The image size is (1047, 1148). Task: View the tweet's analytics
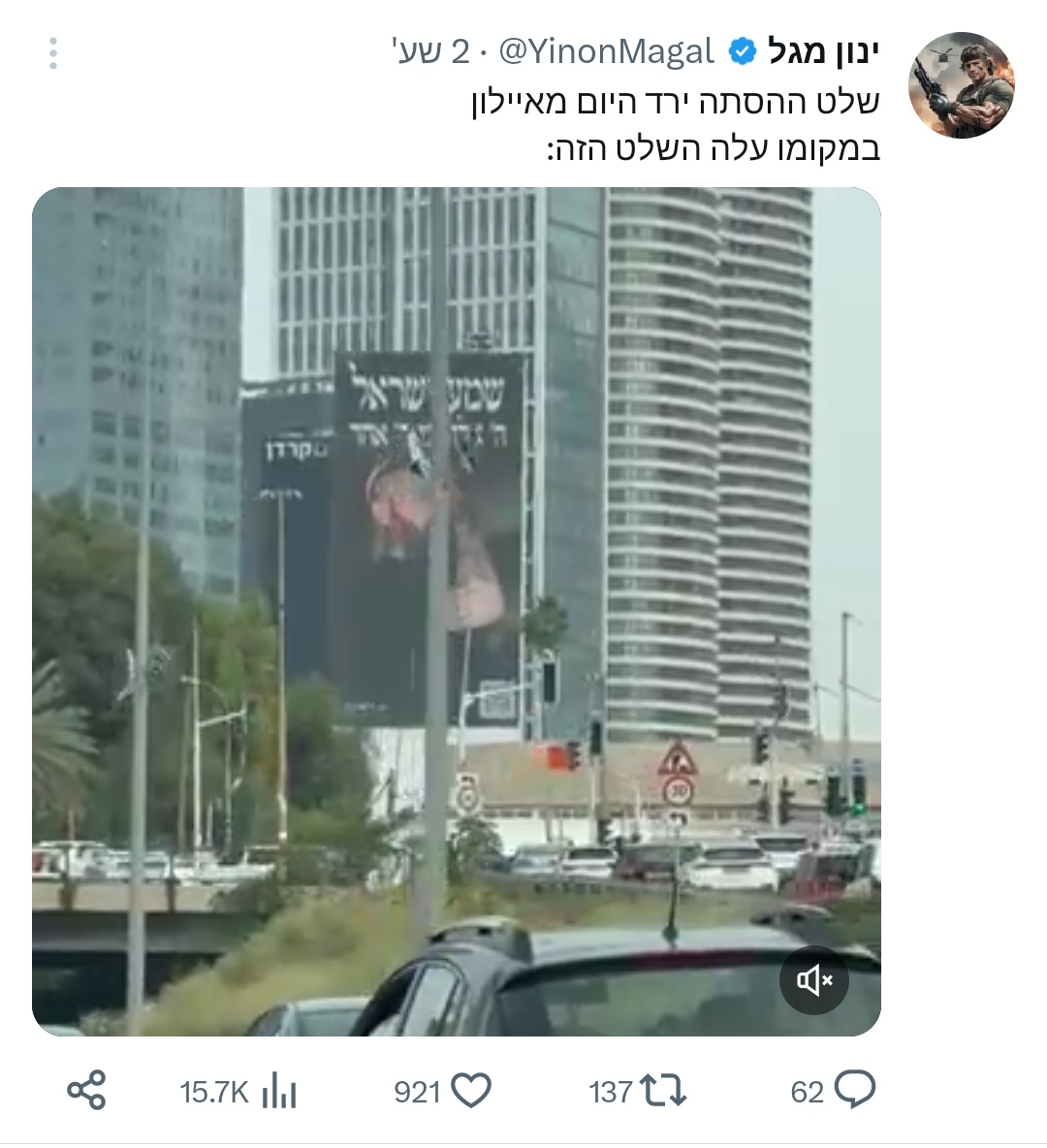tap(279, 1091)
